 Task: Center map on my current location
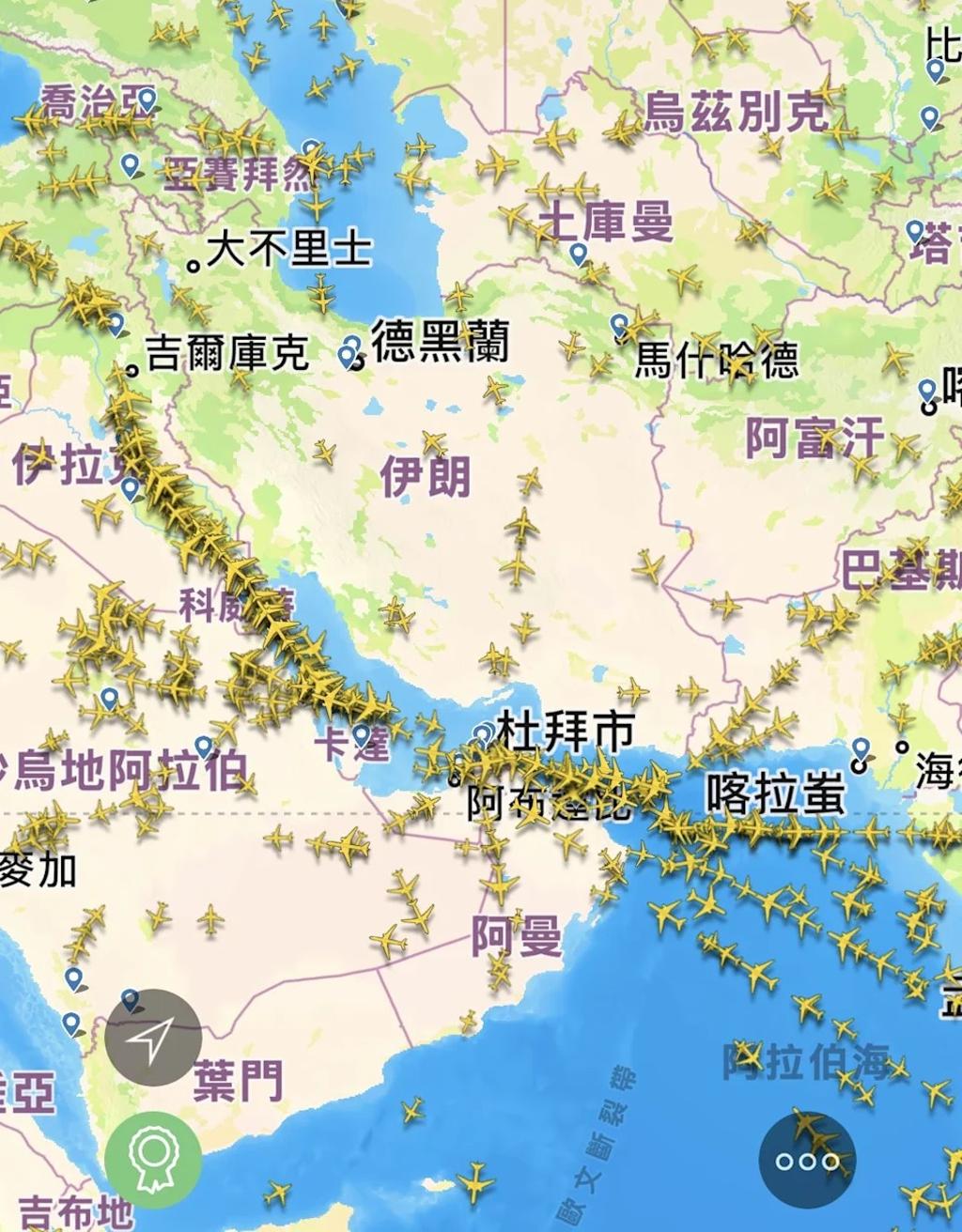click(152, 1038)
